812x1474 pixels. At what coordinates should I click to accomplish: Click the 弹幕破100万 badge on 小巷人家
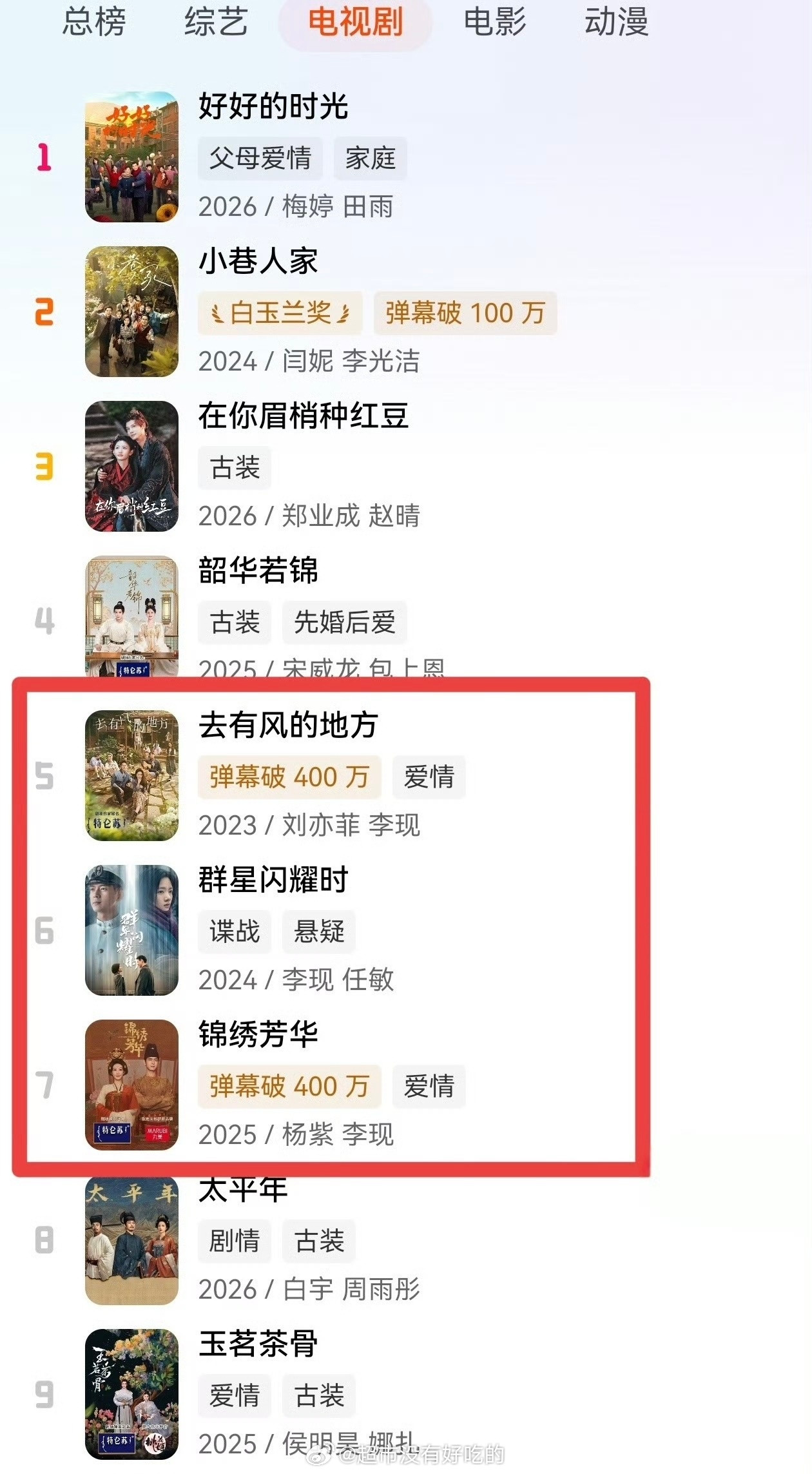coord(465,312)
